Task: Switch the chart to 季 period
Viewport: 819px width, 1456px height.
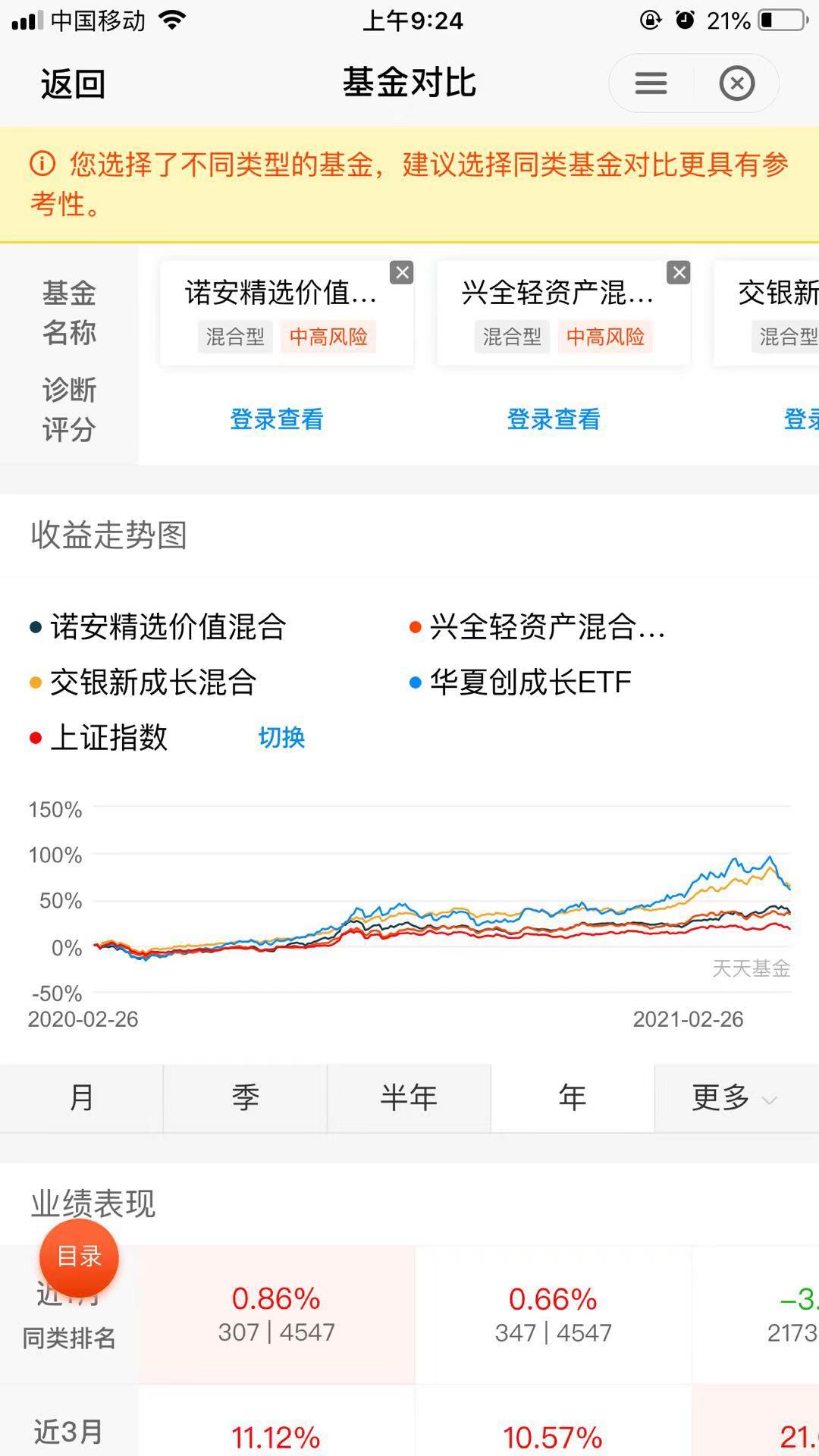Action: (245, 1098)
